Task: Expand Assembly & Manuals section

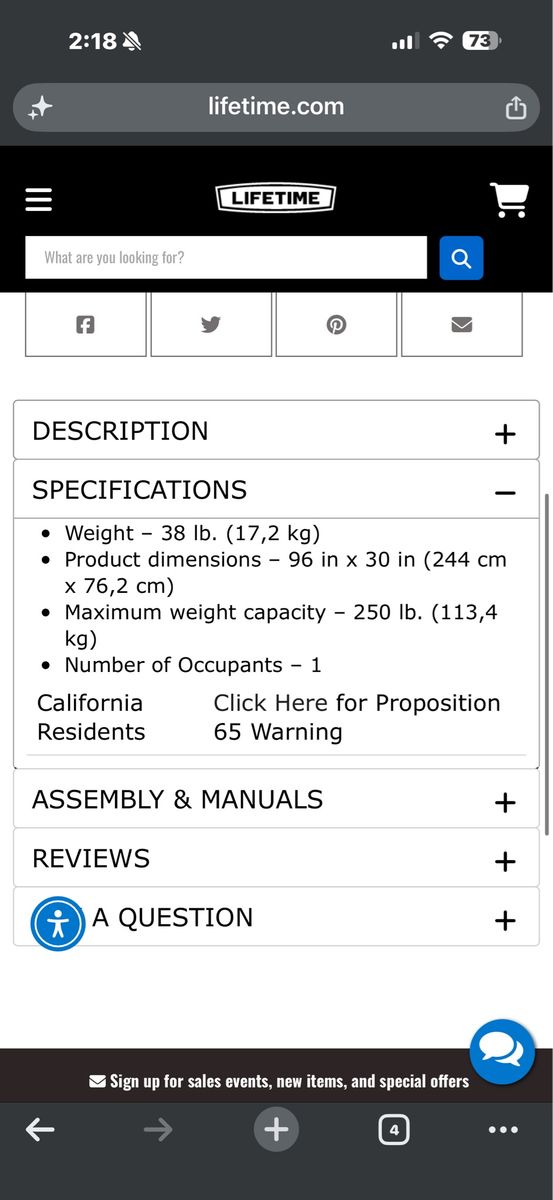Action: click(276, 799)
